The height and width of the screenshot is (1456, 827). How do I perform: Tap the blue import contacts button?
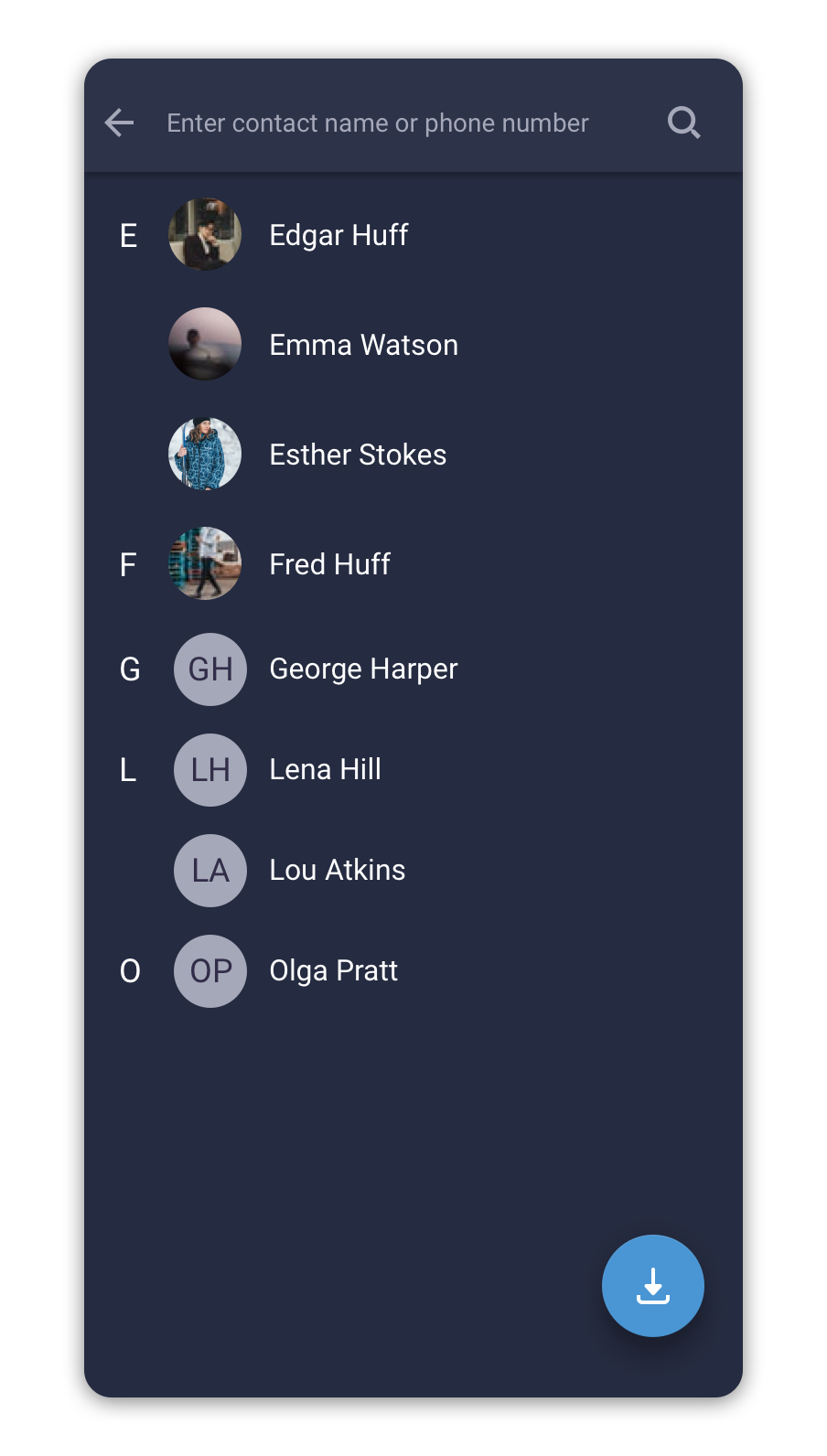tap(652, 1286)
